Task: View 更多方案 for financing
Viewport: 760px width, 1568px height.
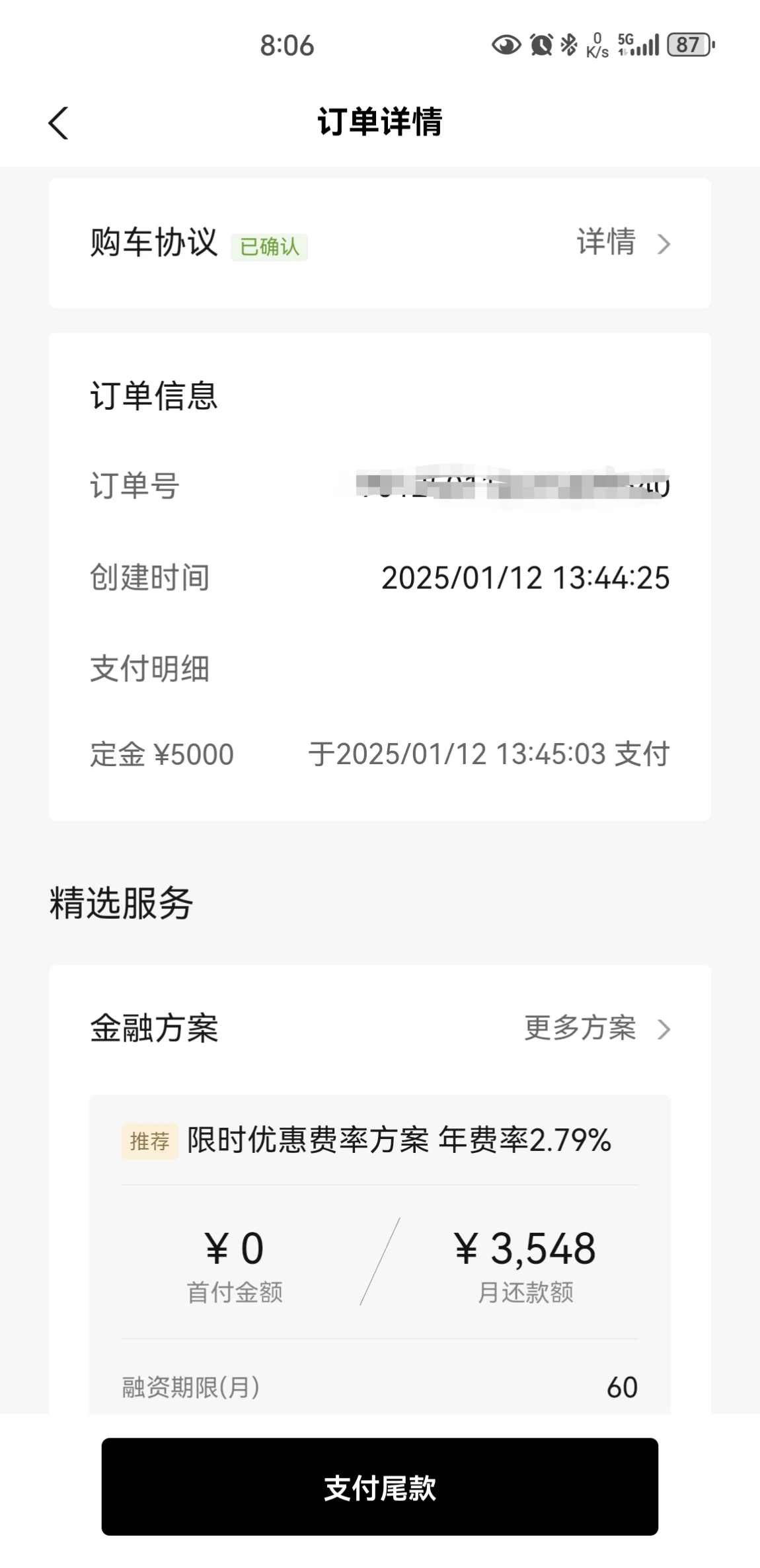Action: (x=597, y=1029)
